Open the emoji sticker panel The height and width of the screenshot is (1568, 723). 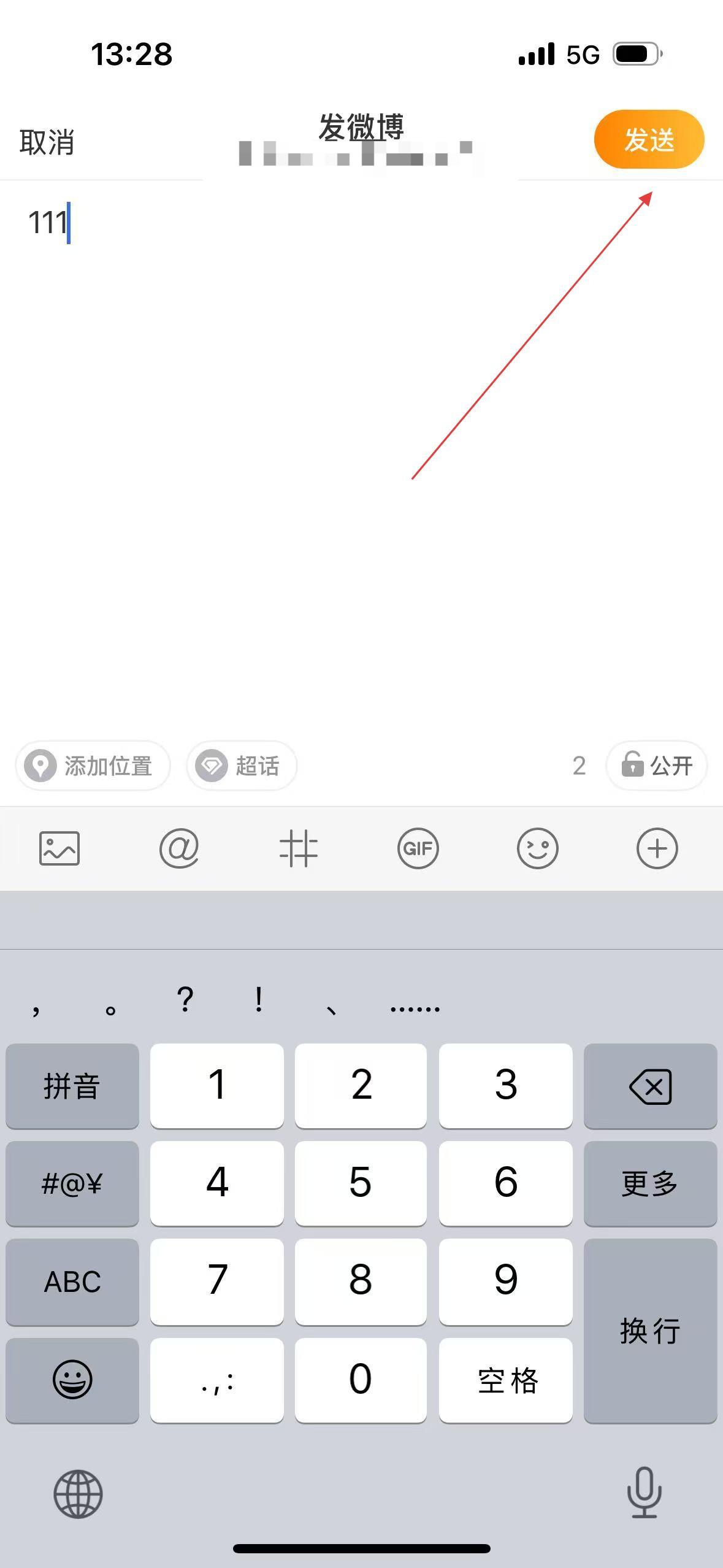(x=538, y=848)
